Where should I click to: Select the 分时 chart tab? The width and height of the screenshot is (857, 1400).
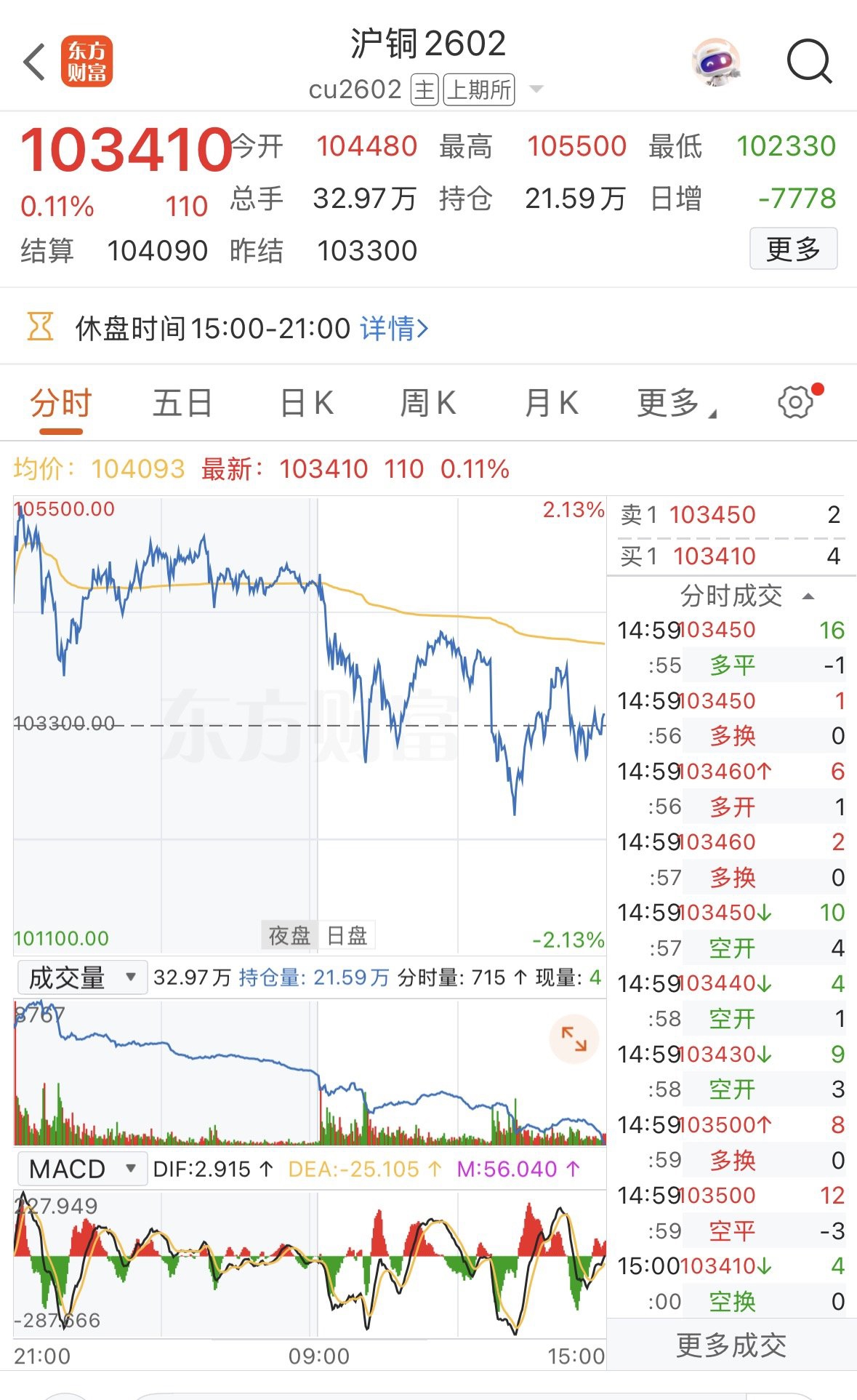[x=61, y=403]
